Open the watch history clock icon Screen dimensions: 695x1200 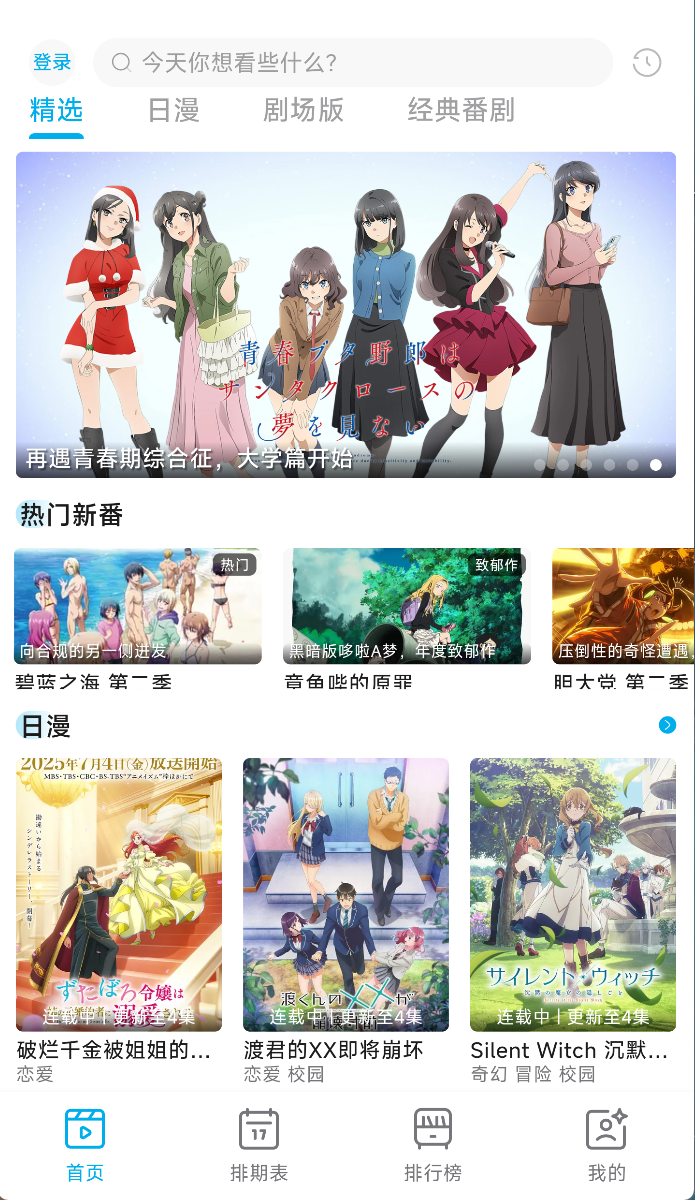pyautogui.click(x=647, y=63)
